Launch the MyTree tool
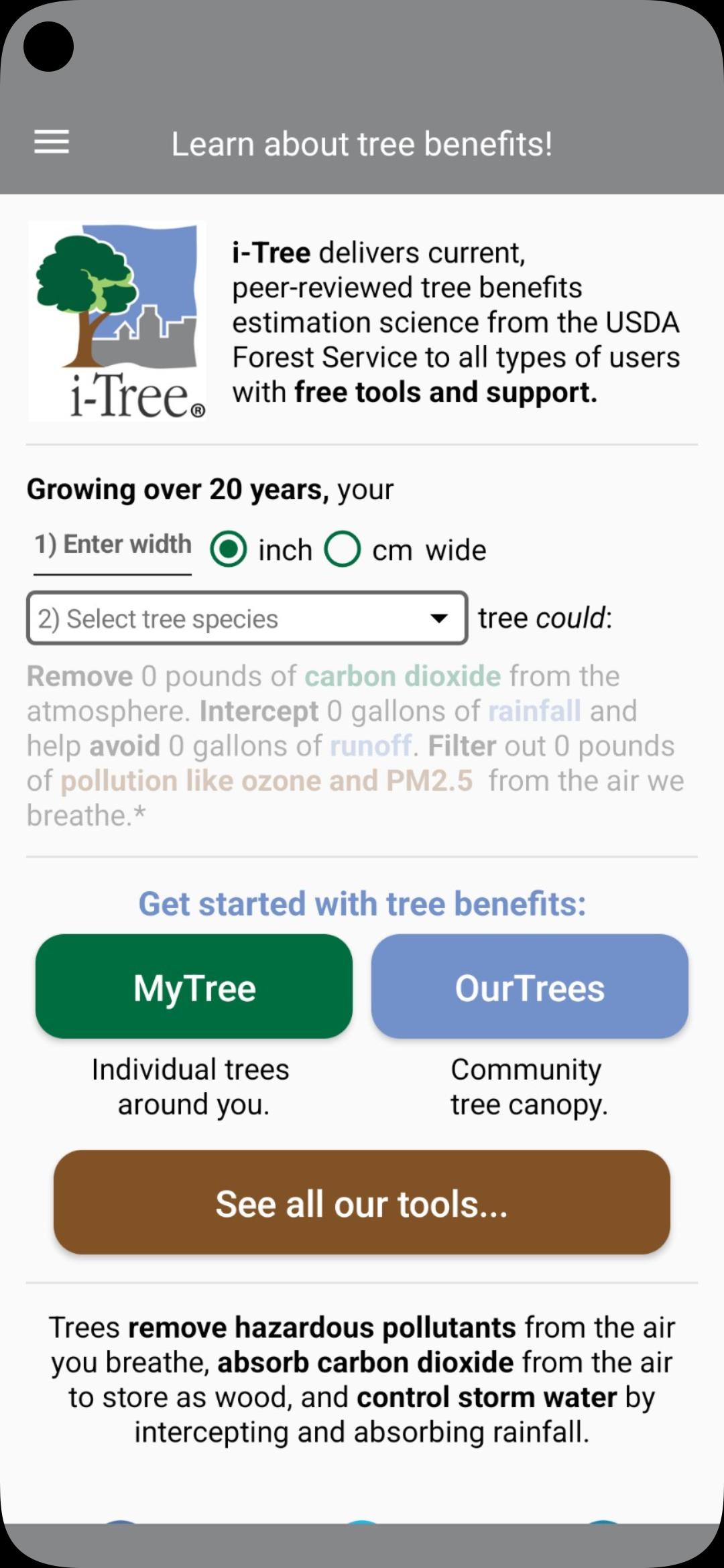Viewport: 724px width, 1568px height. [x=194, y=986]
